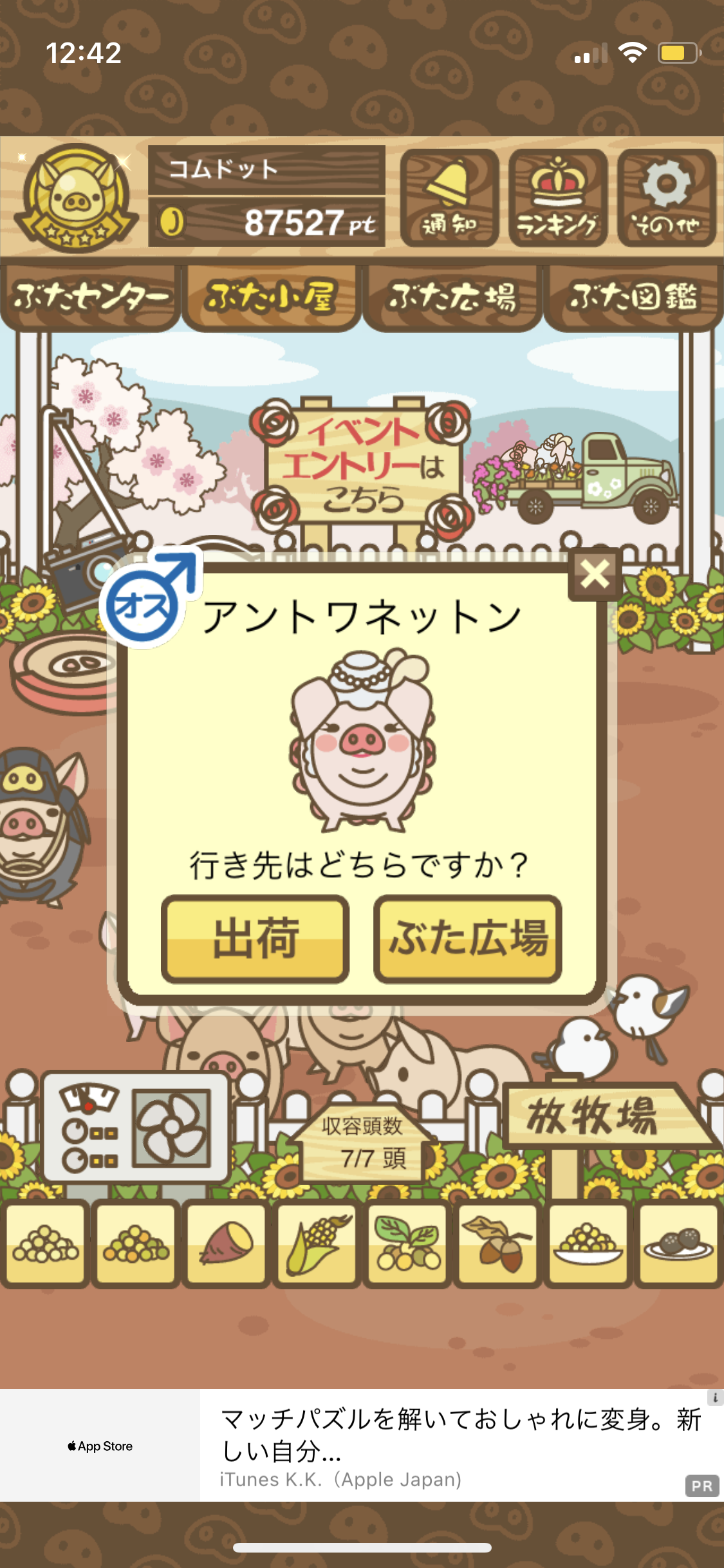Open the ぶた図鑑 tab
This screenshot has width=724, height=1568.
pos(633,297)
